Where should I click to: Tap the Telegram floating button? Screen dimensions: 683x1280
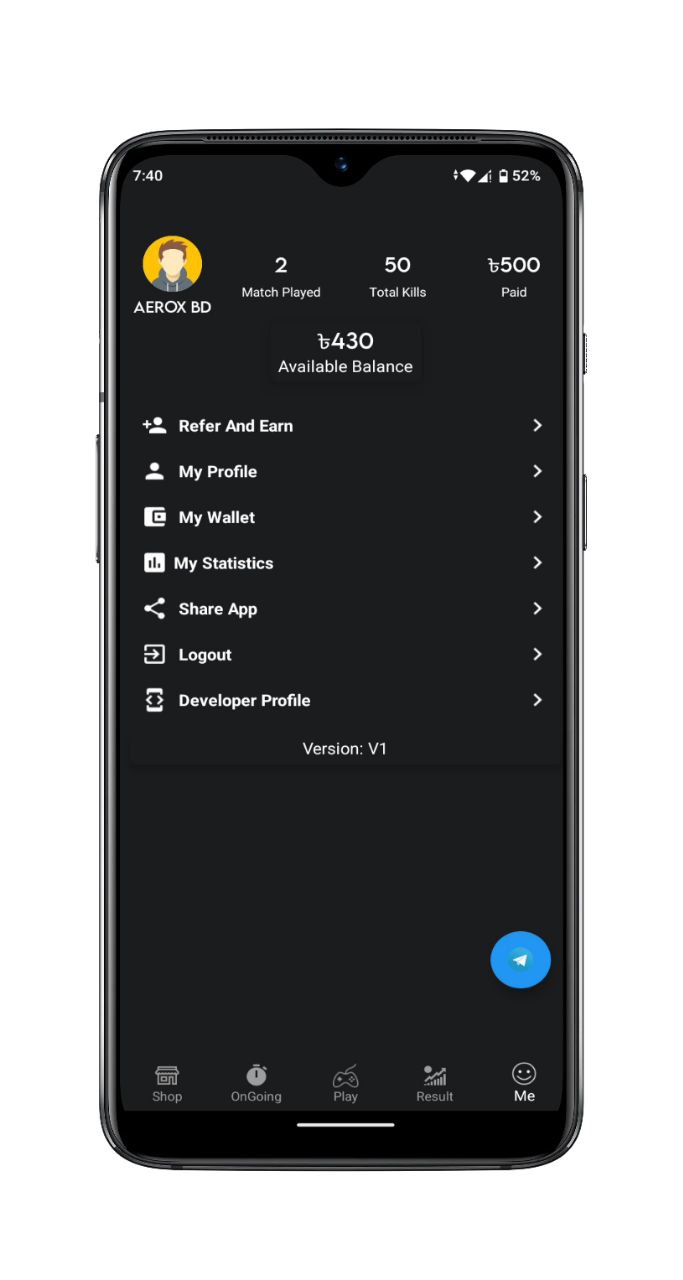[520, 960]
